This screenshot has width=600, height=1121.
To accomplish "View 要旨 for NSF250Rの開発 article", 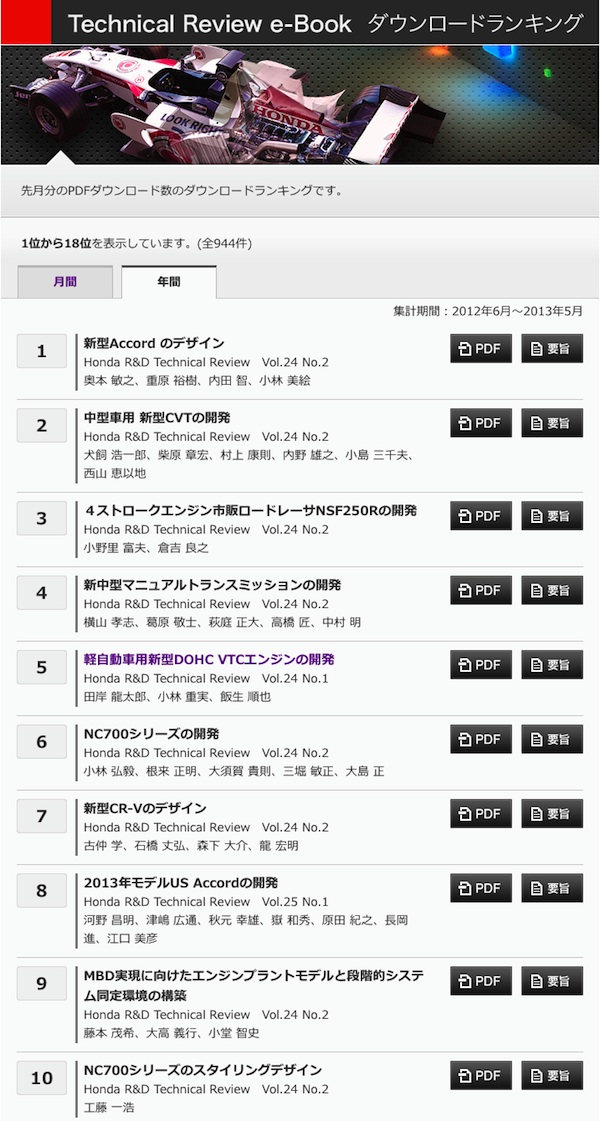I will (x=552, y=516).
